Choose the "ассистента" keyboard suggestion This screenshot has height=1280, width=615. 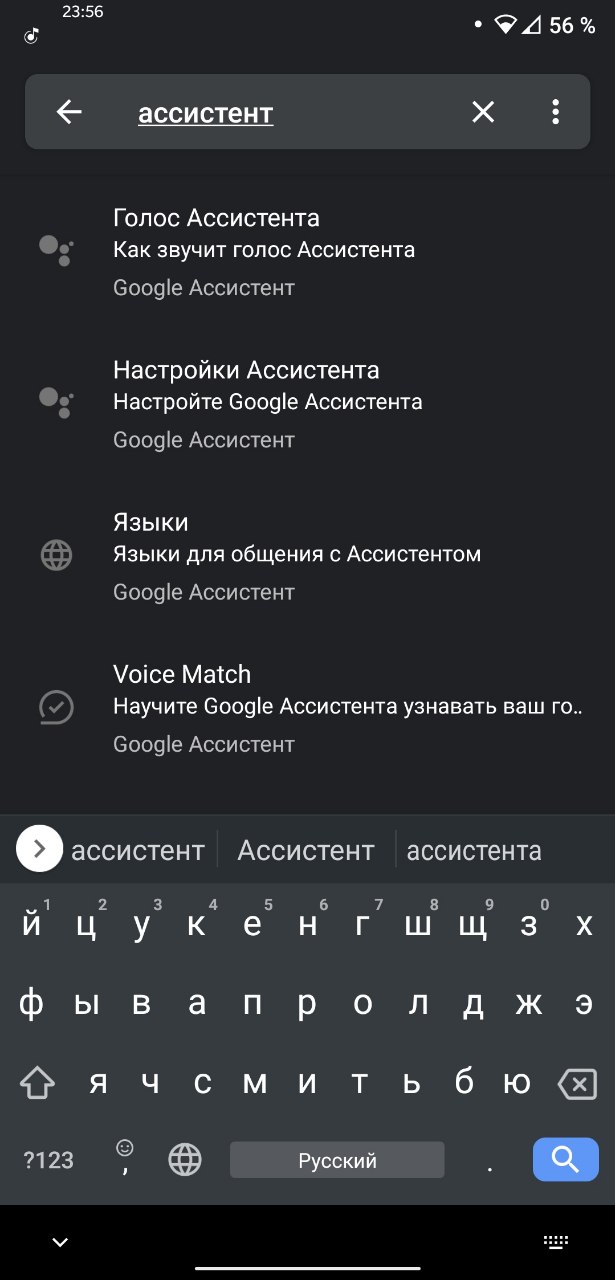click(474, 850)
